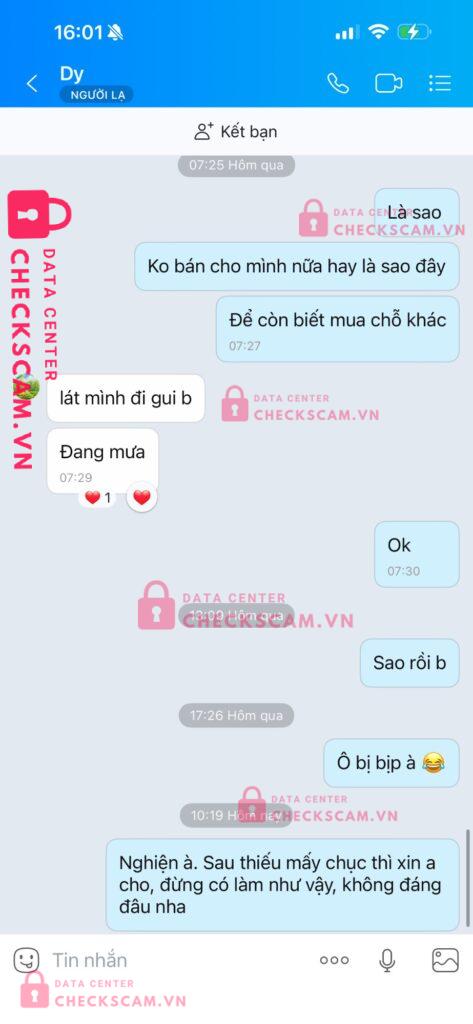473x1024 pixels.
Task: View reactions count on Đang mưa
Action: pos(97,498)
